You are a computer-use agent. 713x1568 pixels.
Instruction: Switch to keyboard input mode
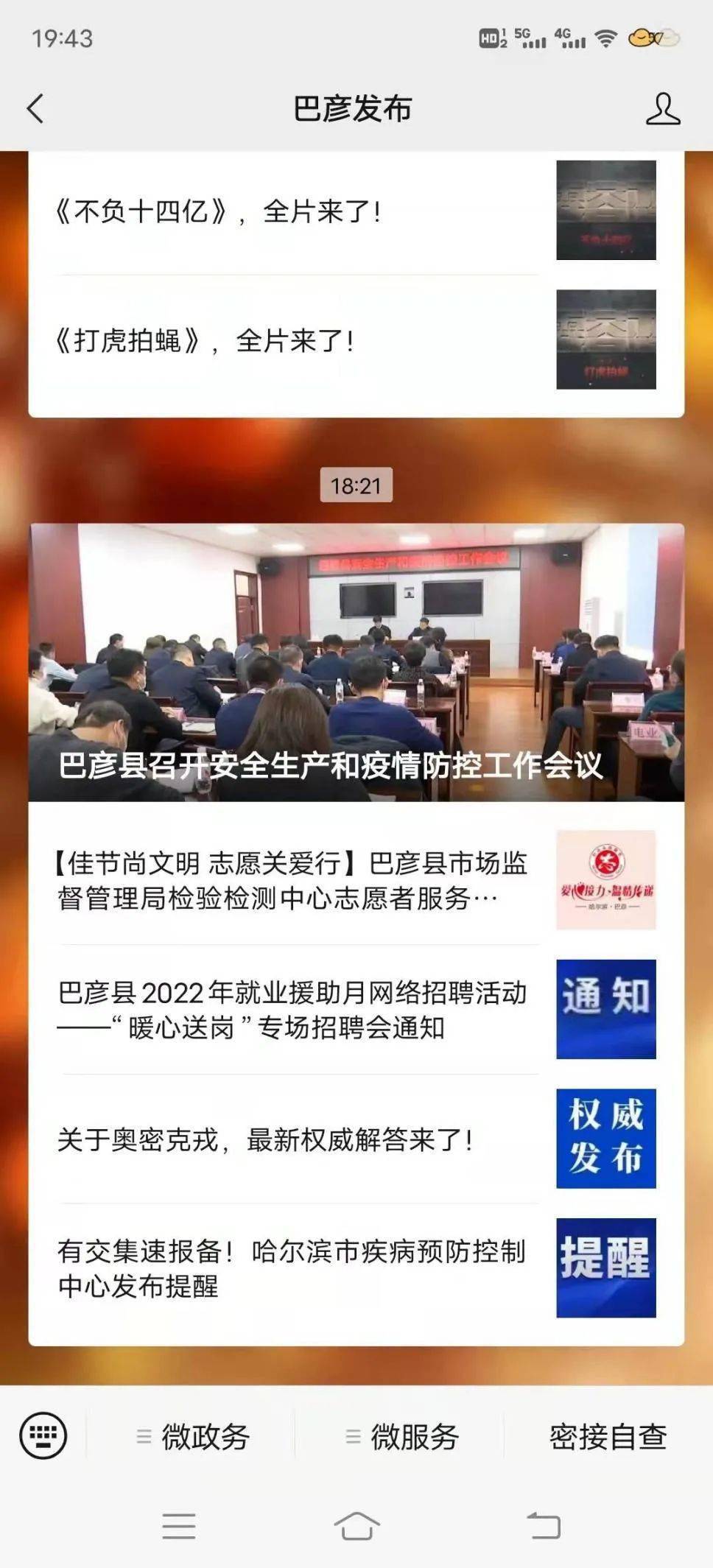click(43, 1435)
